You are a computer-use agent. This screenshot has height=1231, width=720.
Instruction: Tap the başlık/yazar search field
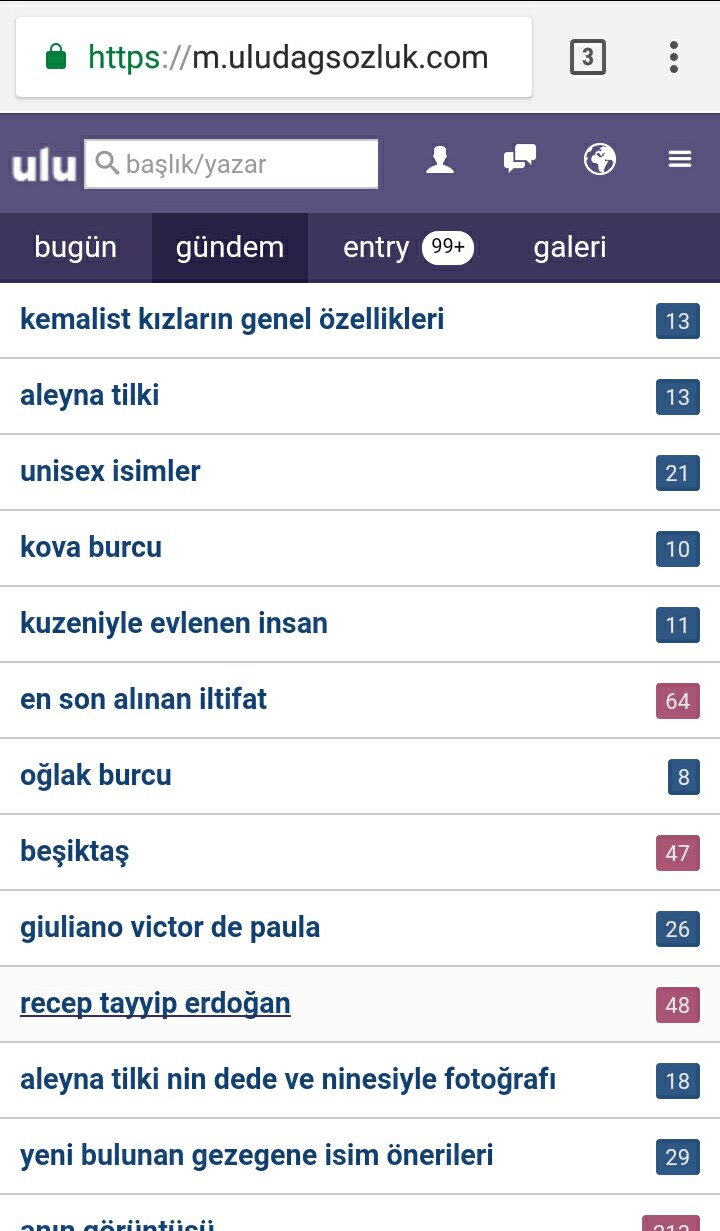point(232,164)
